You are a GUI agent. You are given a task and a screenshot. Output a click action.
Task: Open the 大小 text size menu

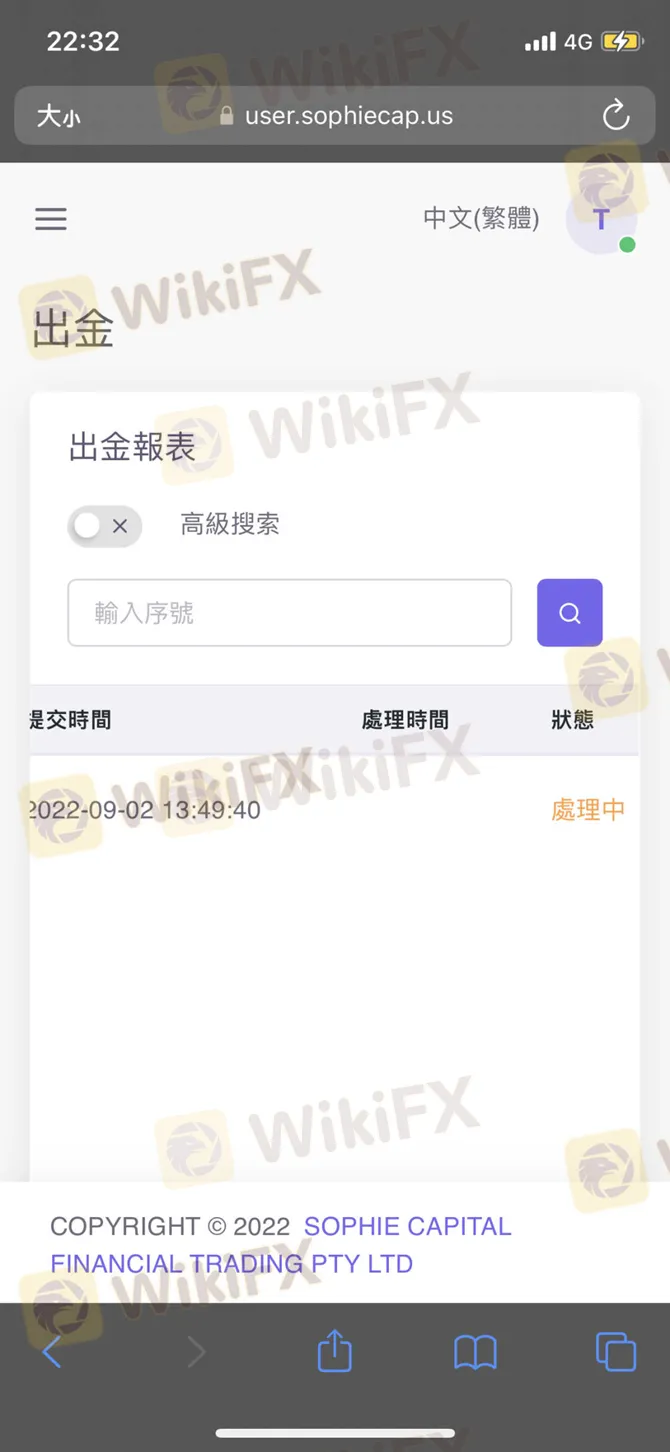(x=59, y=117)
